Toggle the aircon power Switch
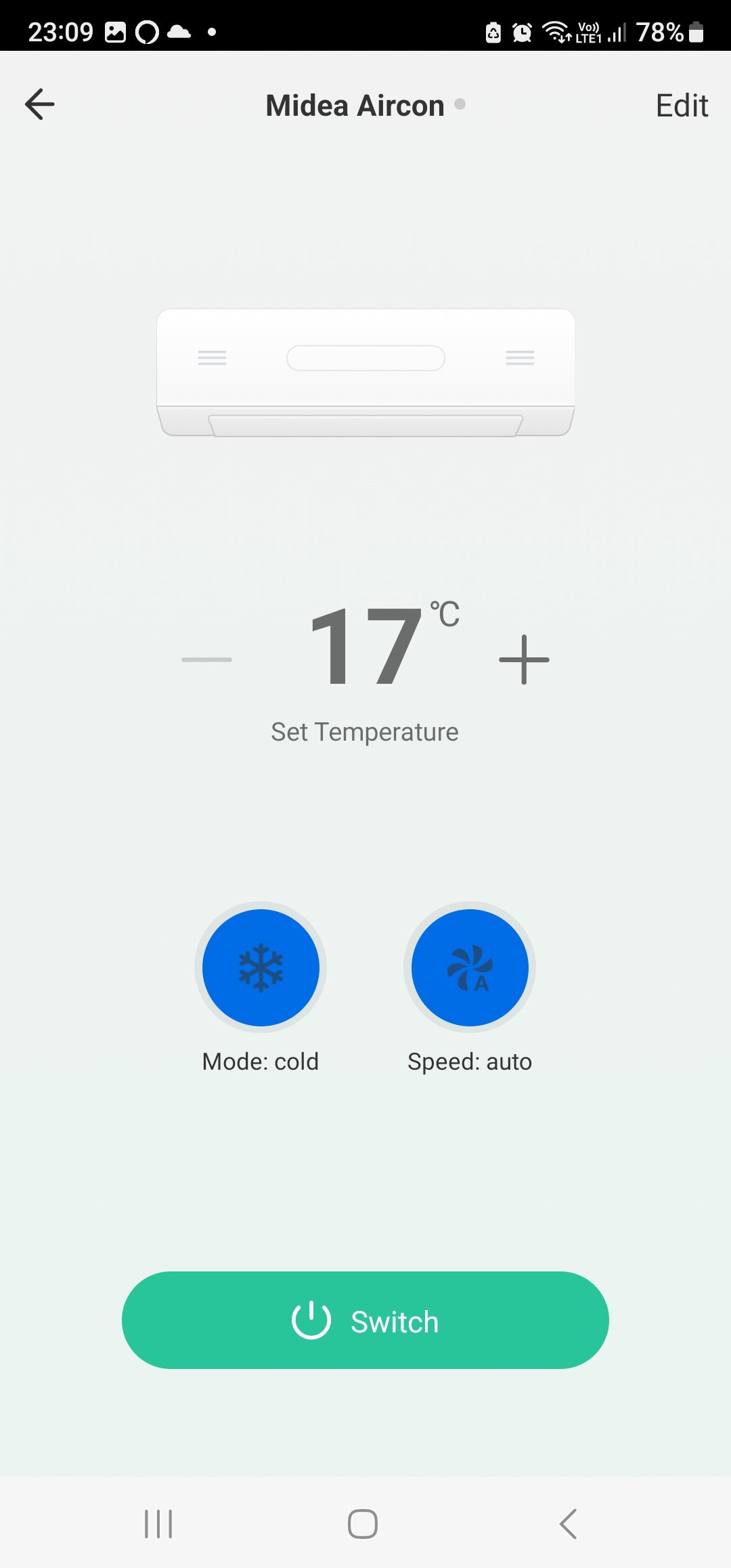The image size is (731, 1568). coord(365,1321)
